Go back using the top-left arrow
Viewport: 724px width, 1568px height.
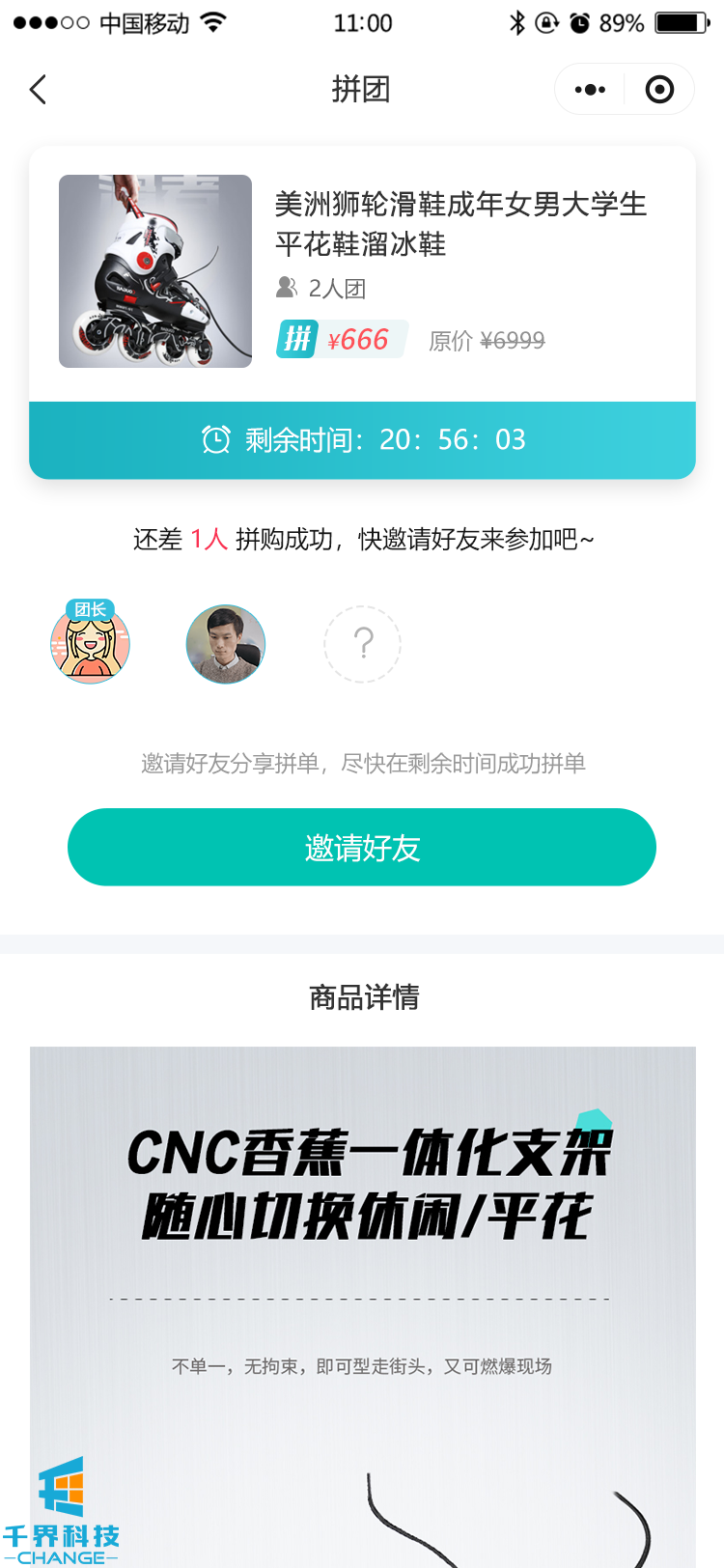tap(39, 90)
